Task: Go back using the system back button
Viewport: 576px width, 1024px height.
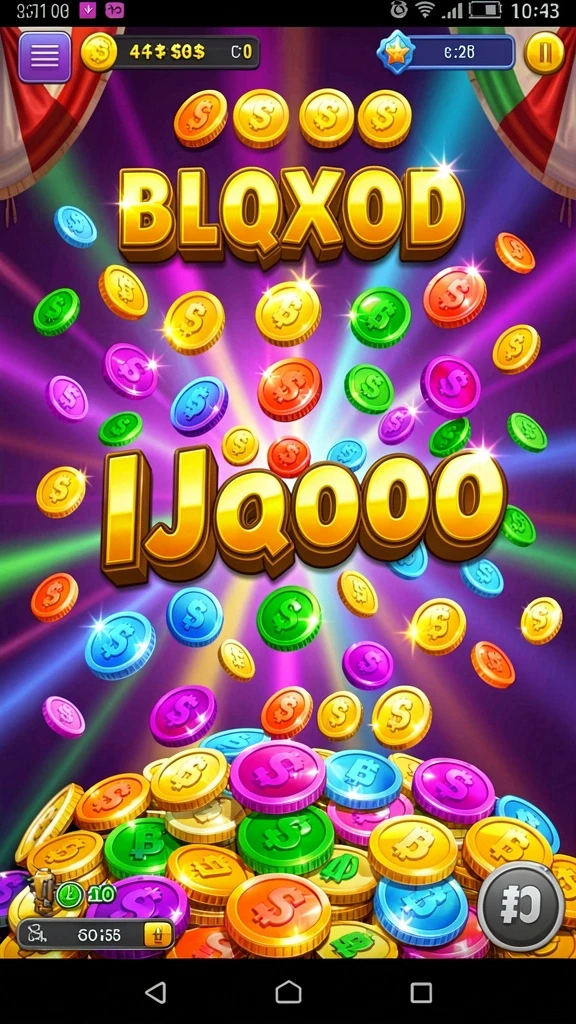Action: tap(155, 993)
